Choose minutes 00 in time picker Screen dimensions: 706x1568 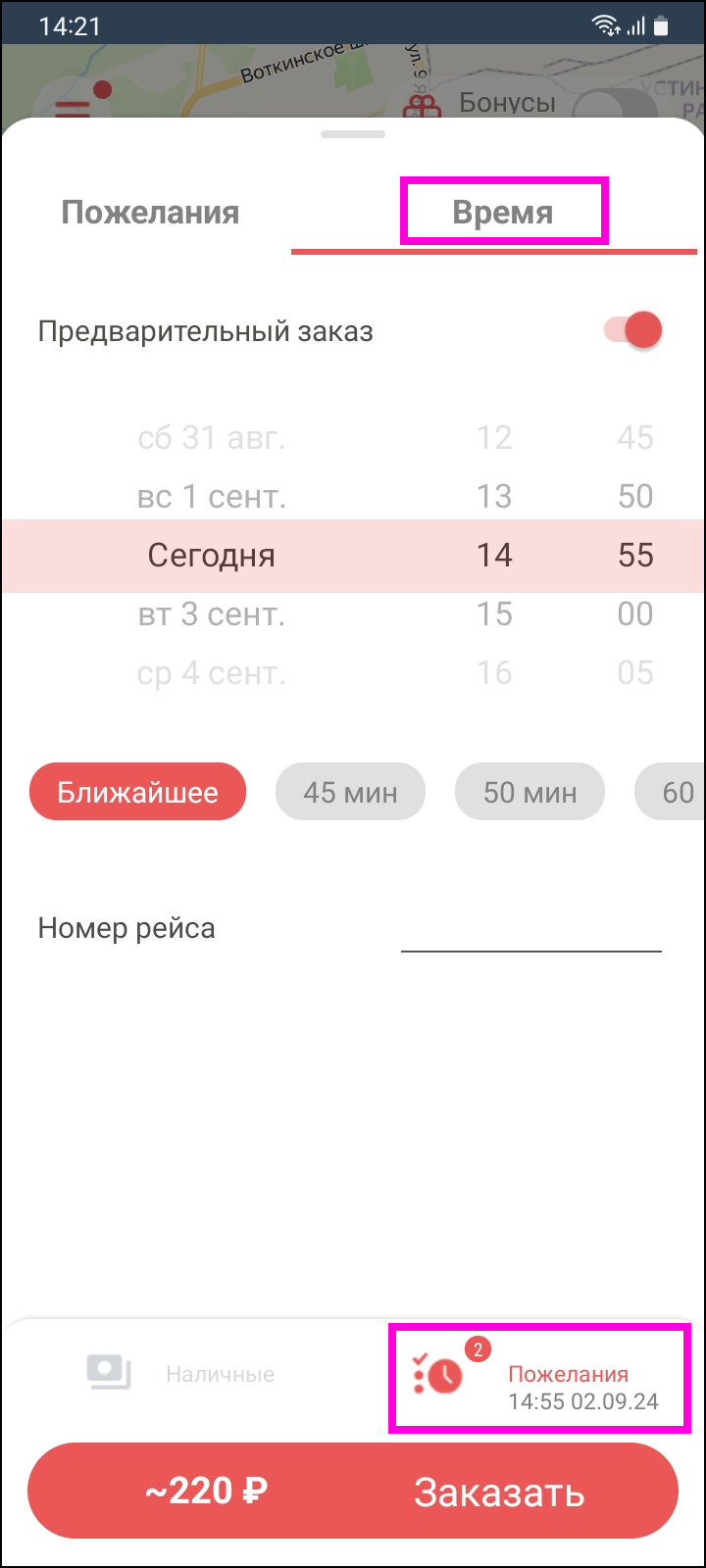[634, 614]
